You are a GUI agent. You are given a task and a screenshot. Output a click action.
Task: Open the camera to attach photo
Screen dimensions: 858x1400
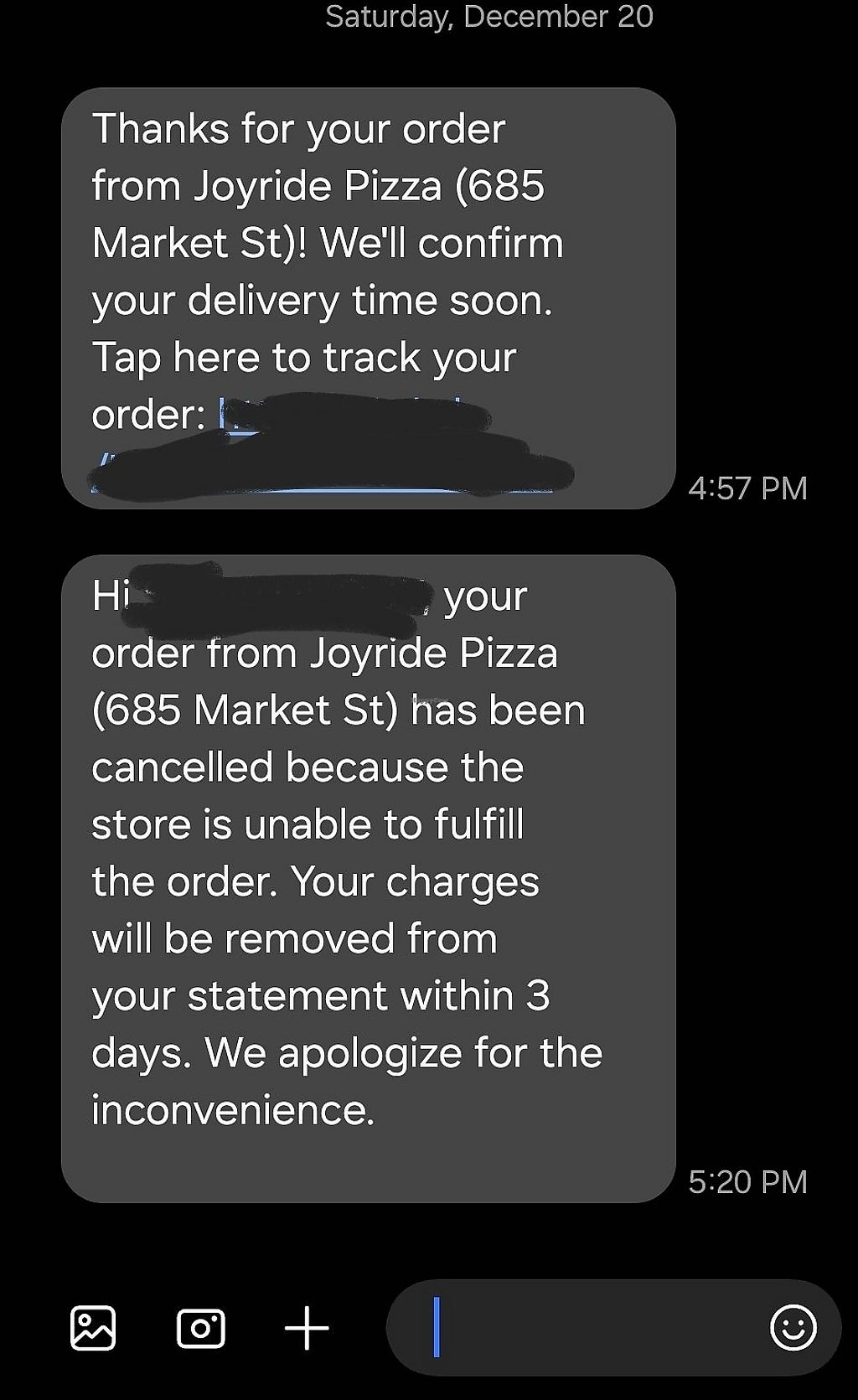pos(201,1328)
